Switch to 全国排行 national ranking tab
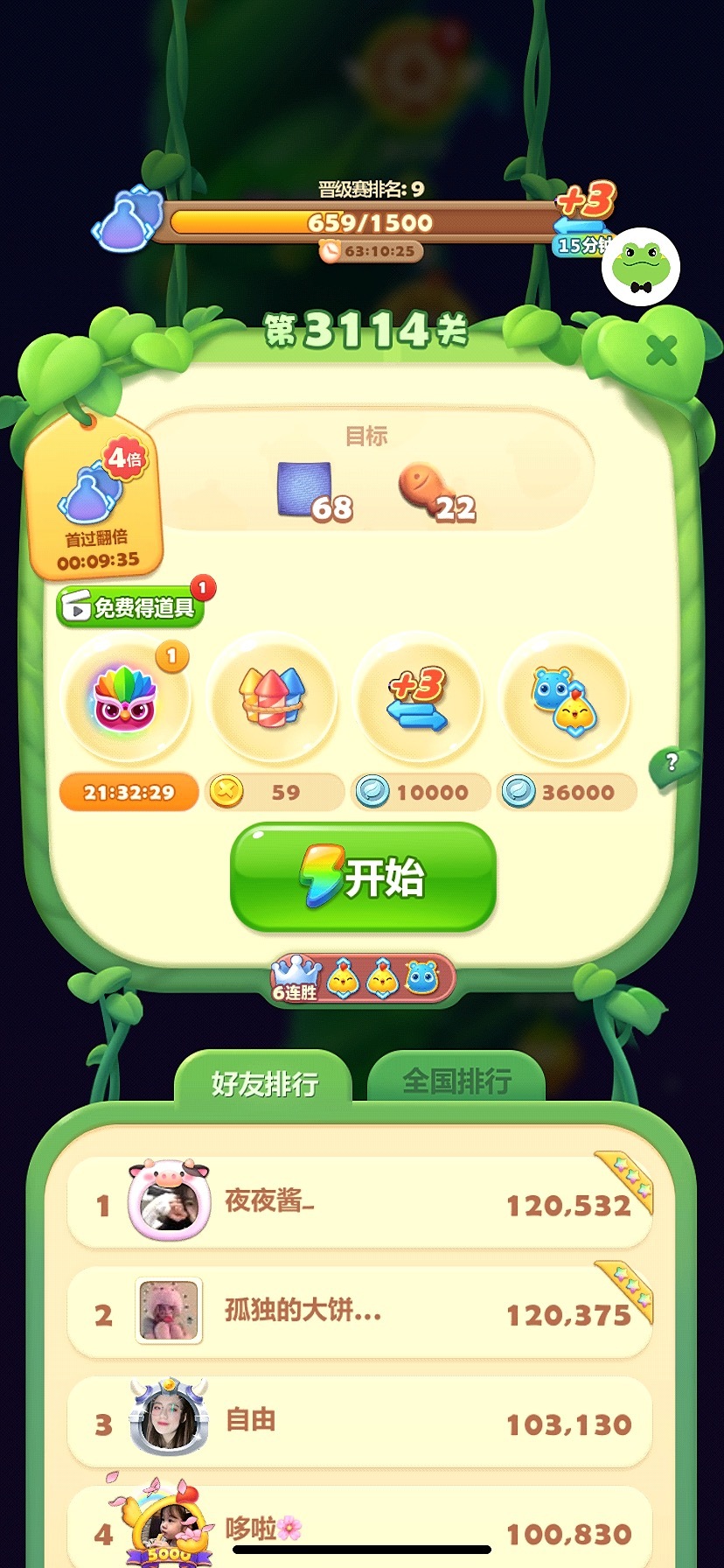 coord(456,1081)
